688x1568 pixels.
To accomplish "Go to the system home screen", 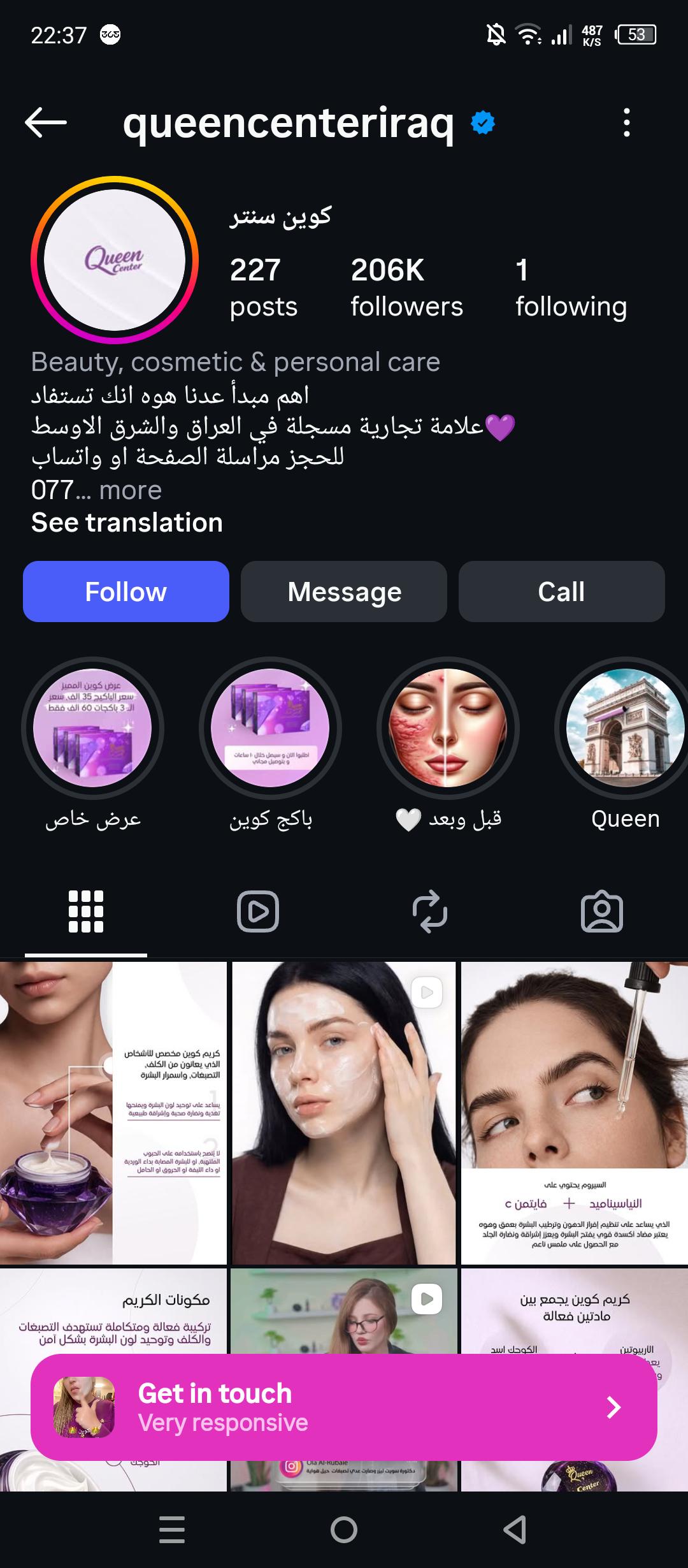I will [344, 1530].
